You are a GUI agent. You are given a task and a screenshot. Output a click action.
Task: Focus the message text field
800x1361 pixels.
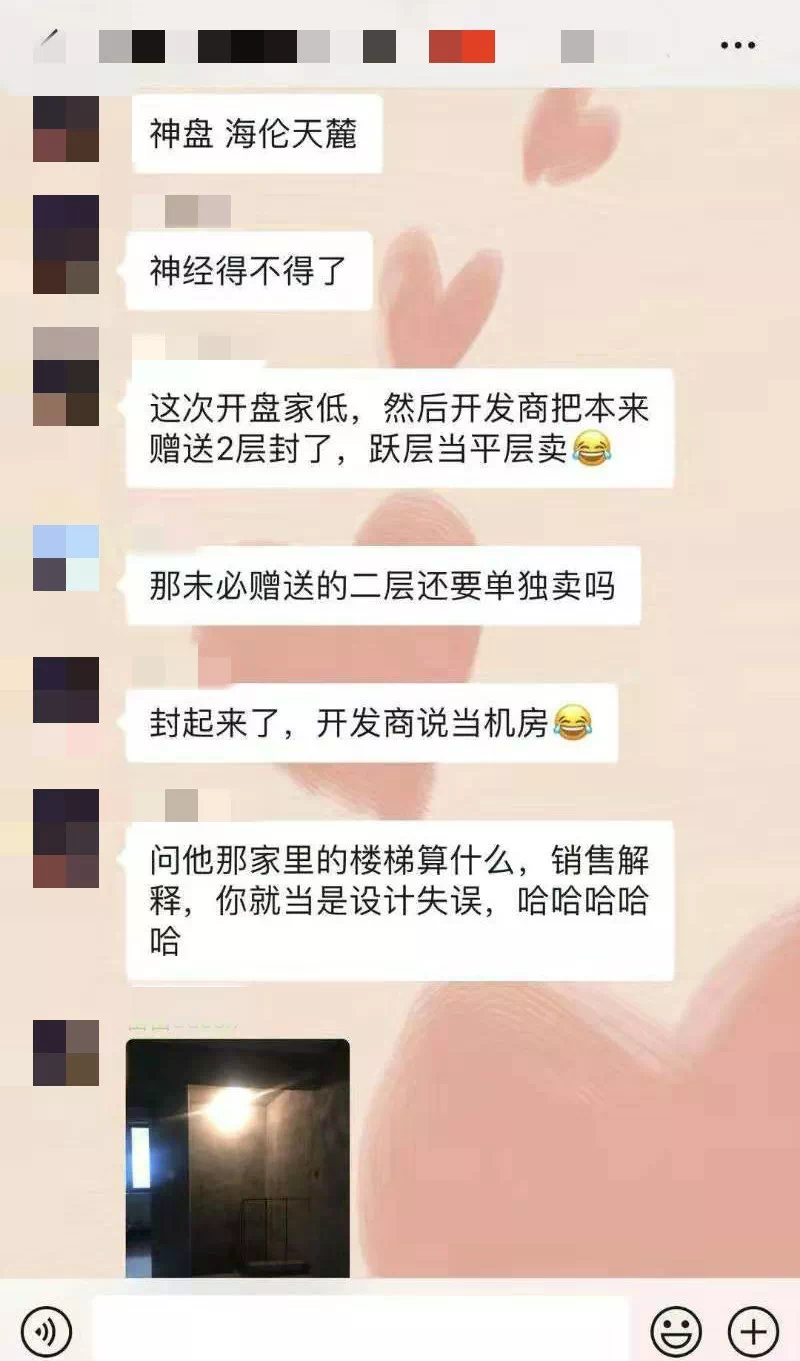pyautogui.click(x=360, y=1330)
